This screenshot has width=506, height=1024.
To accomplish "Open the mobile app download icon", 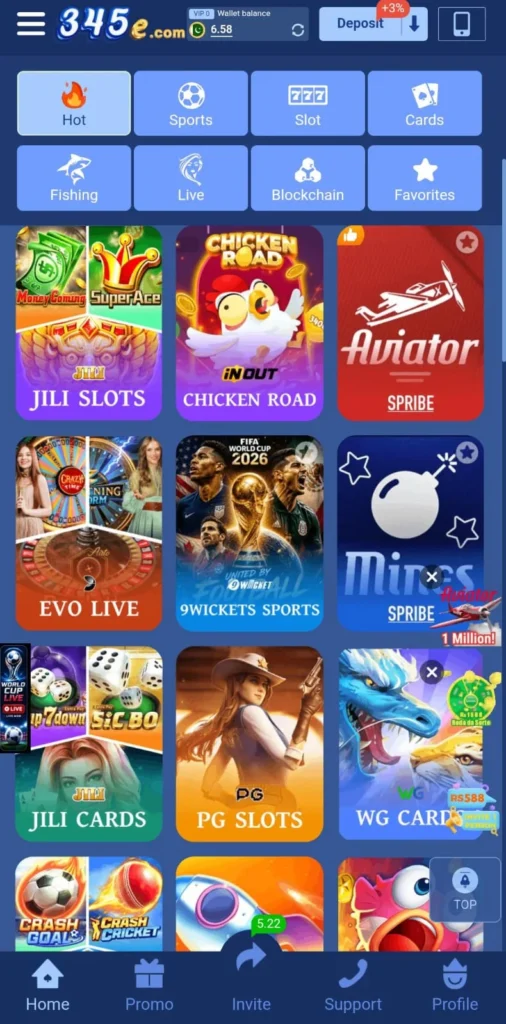I will click(462, 24).
